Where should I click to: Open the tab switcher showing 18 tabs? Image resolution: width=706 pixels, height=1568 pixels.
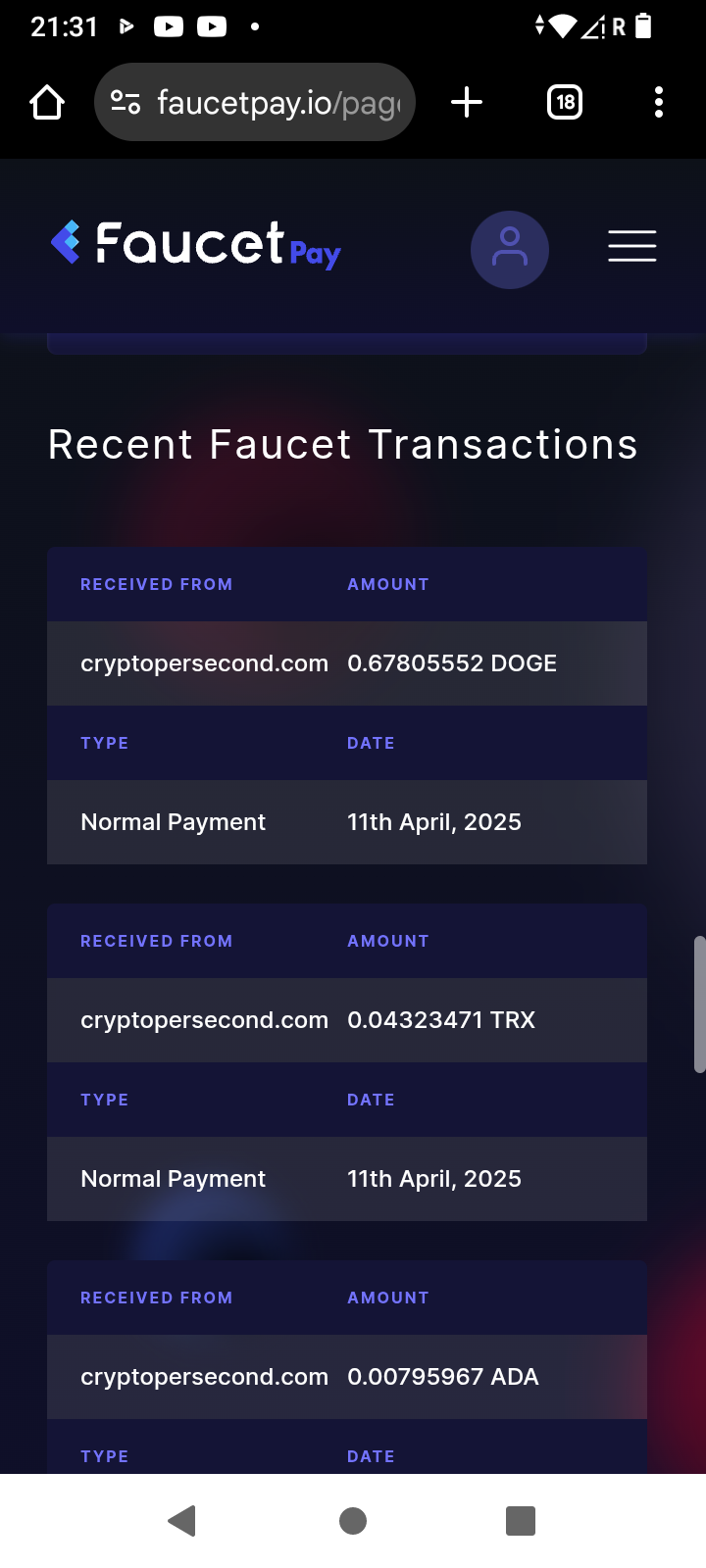pos(565,102)
